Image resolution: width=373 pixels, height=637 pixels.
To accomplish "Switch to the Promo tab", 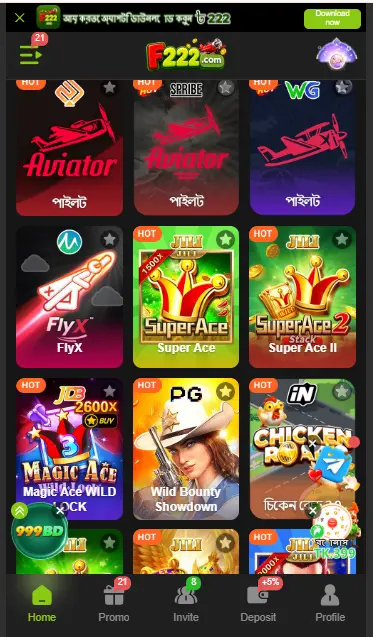I will click(114, 604).
